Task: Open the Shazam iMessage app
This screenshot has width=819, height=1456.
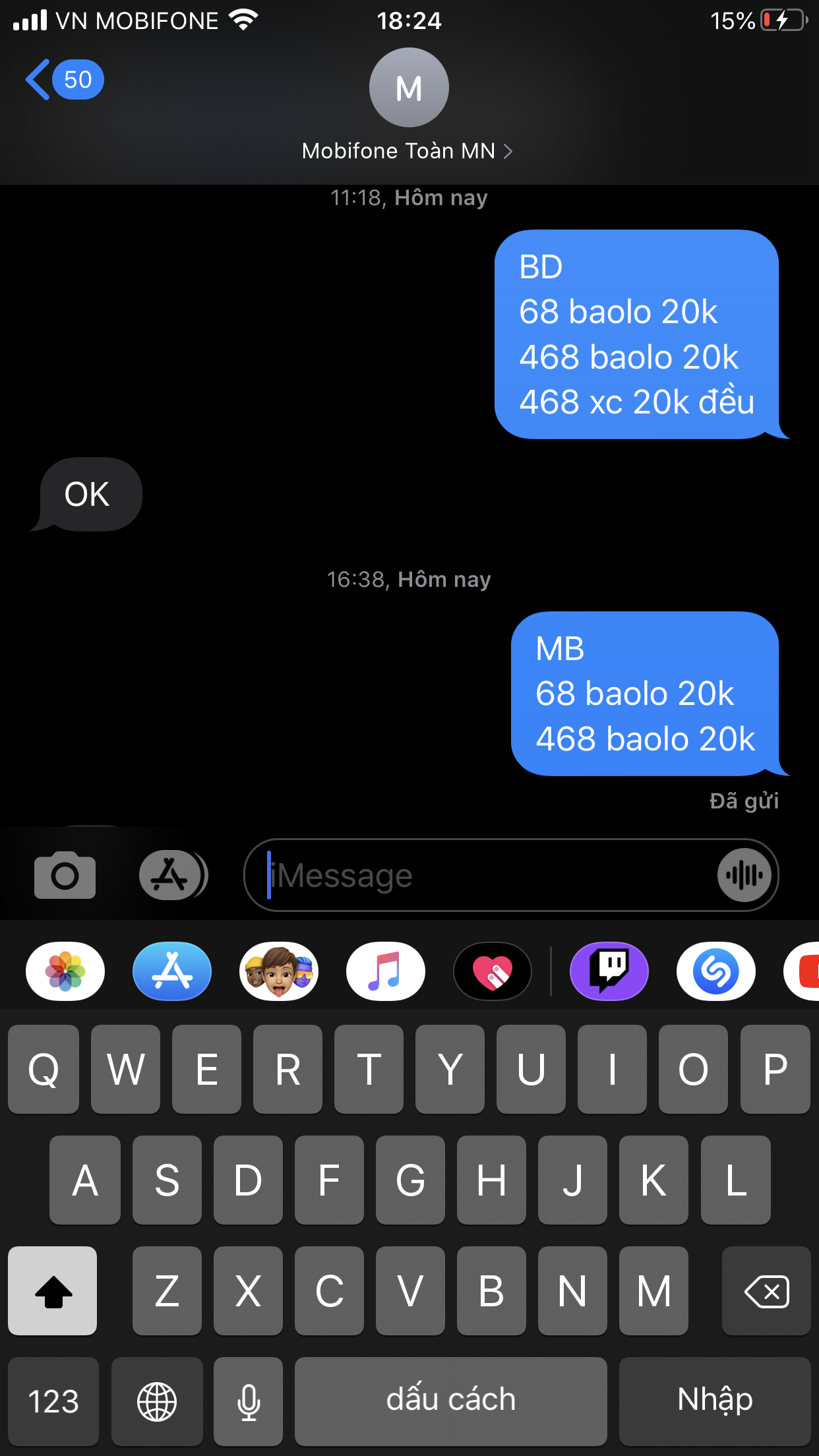Action: 716,971
